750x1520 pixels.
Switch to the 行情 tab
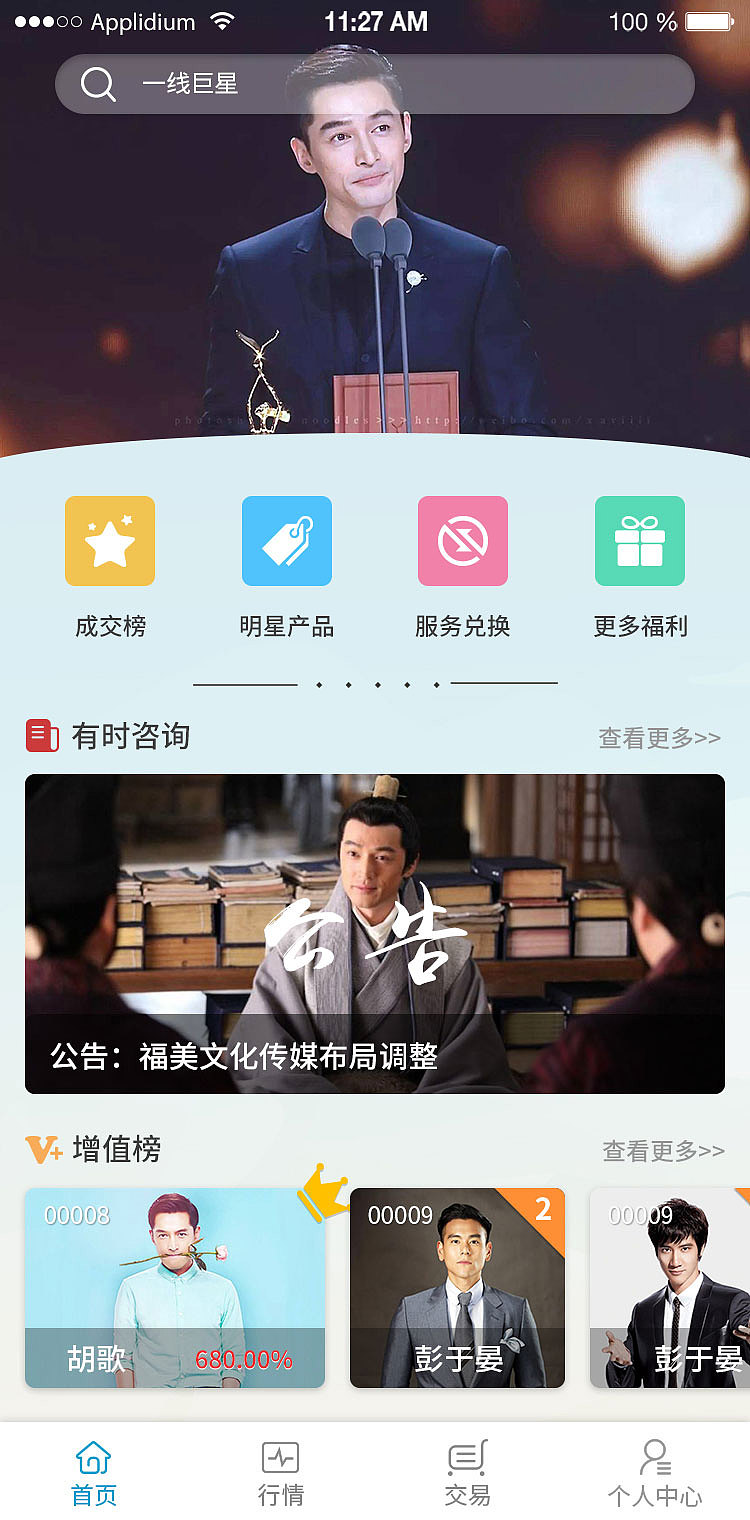(x=280, y=1473)
